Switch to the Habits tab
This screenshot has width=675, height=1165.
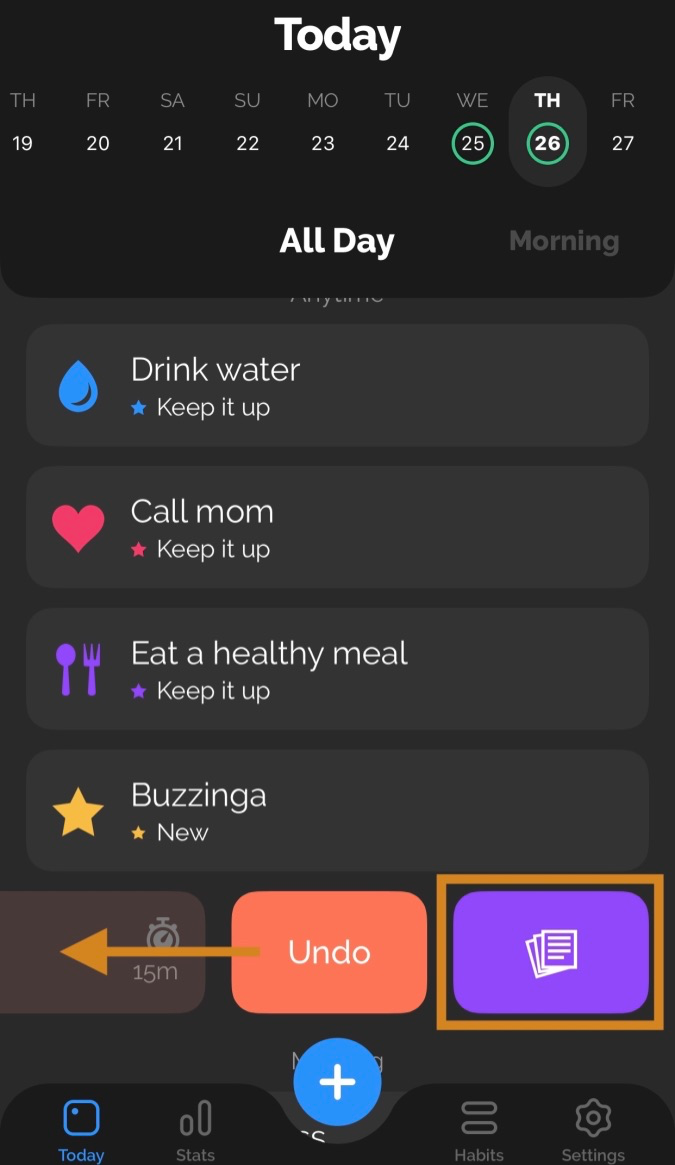(x=479, y=1130)
